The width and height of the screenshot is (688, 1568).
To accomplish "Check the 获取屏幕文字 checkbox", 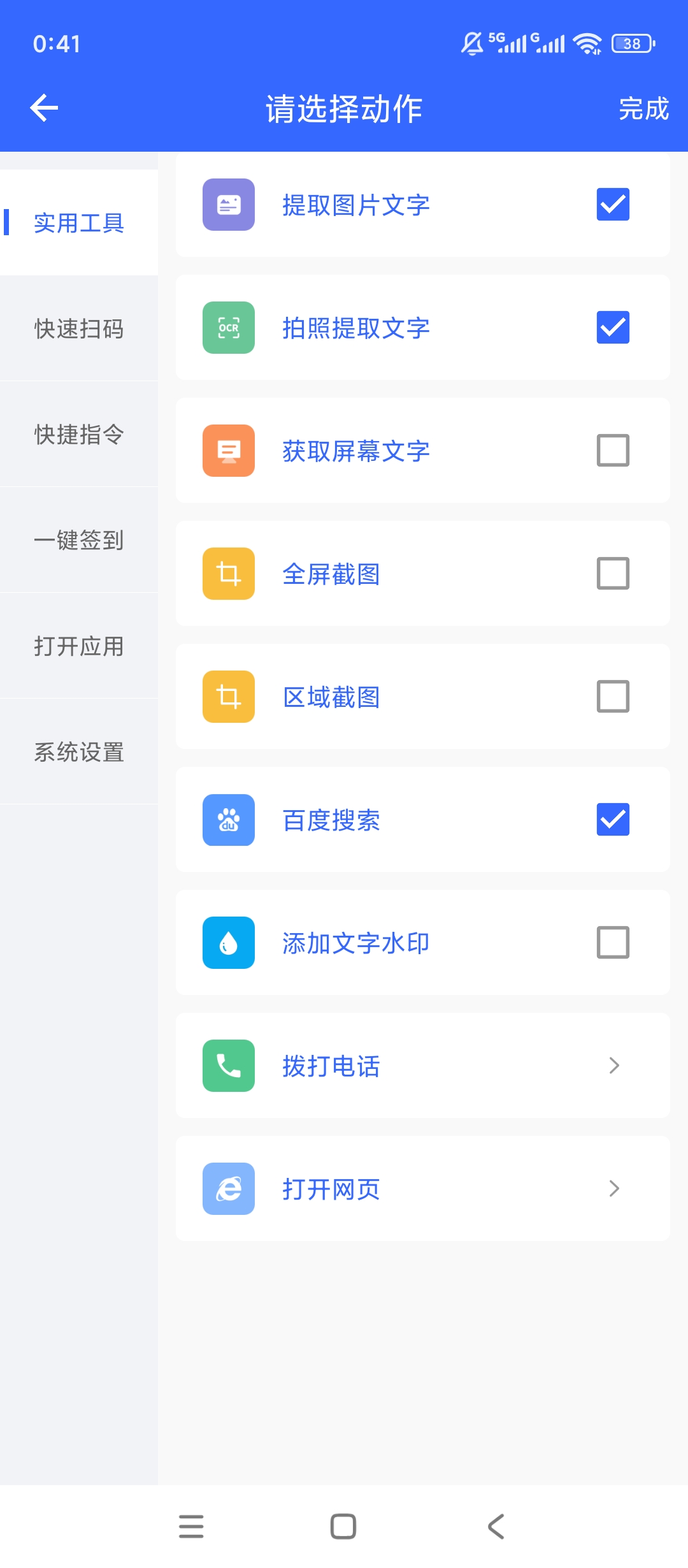I will click(613, 450).
